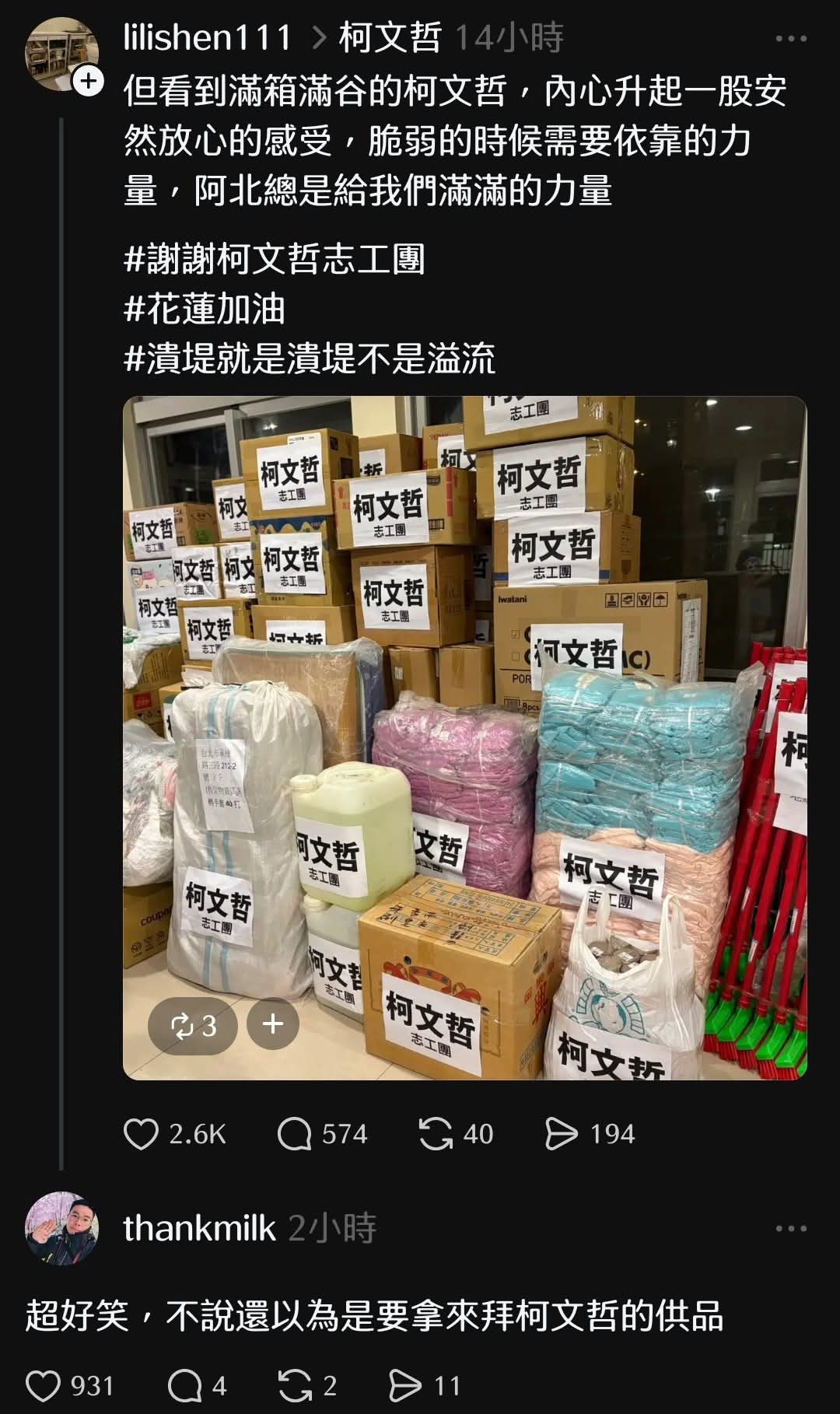Follow lilishen111 via avatar plus badge
This screenshot has width=840, height=1414.
[89, 81]
